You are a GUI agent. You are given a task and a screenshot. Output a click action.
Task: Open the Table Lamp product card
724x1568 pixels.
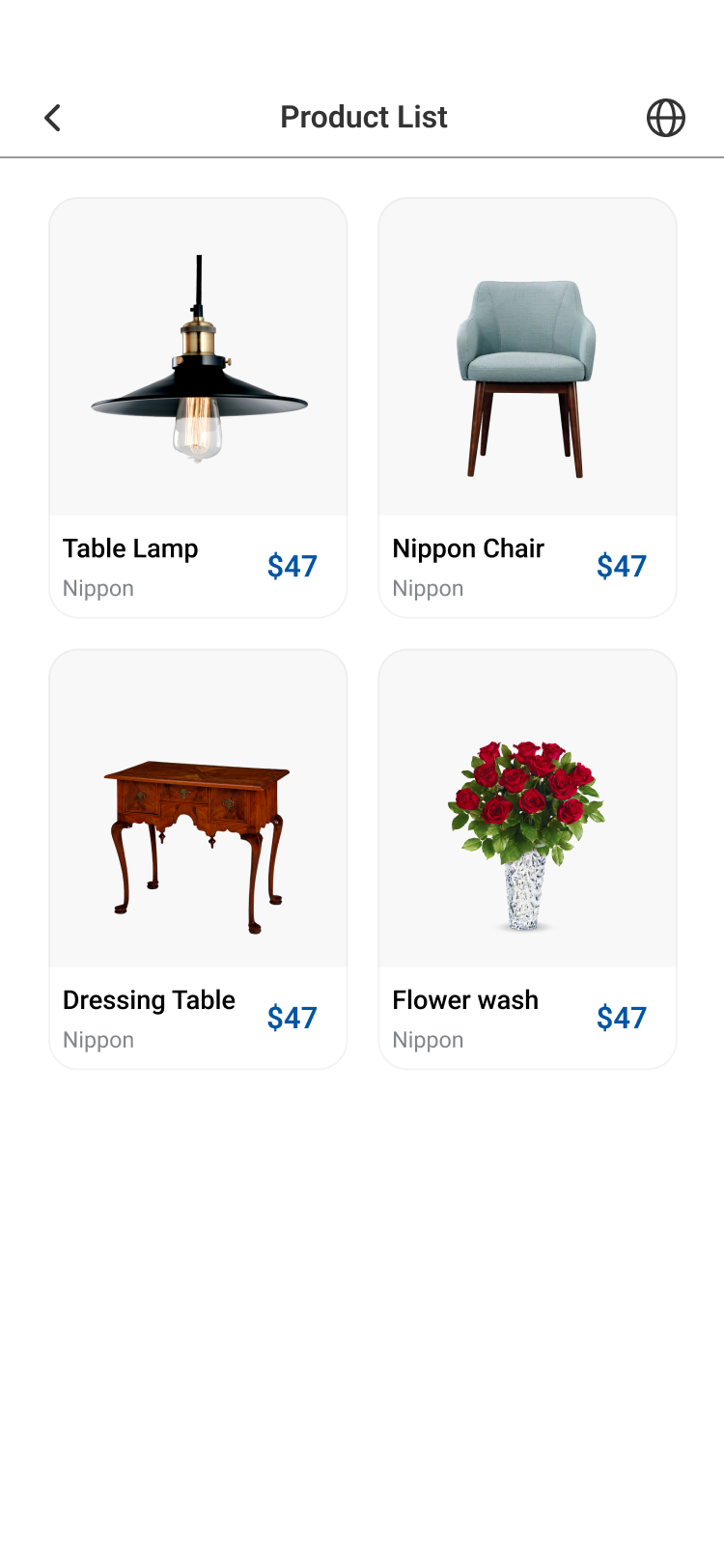198,407
